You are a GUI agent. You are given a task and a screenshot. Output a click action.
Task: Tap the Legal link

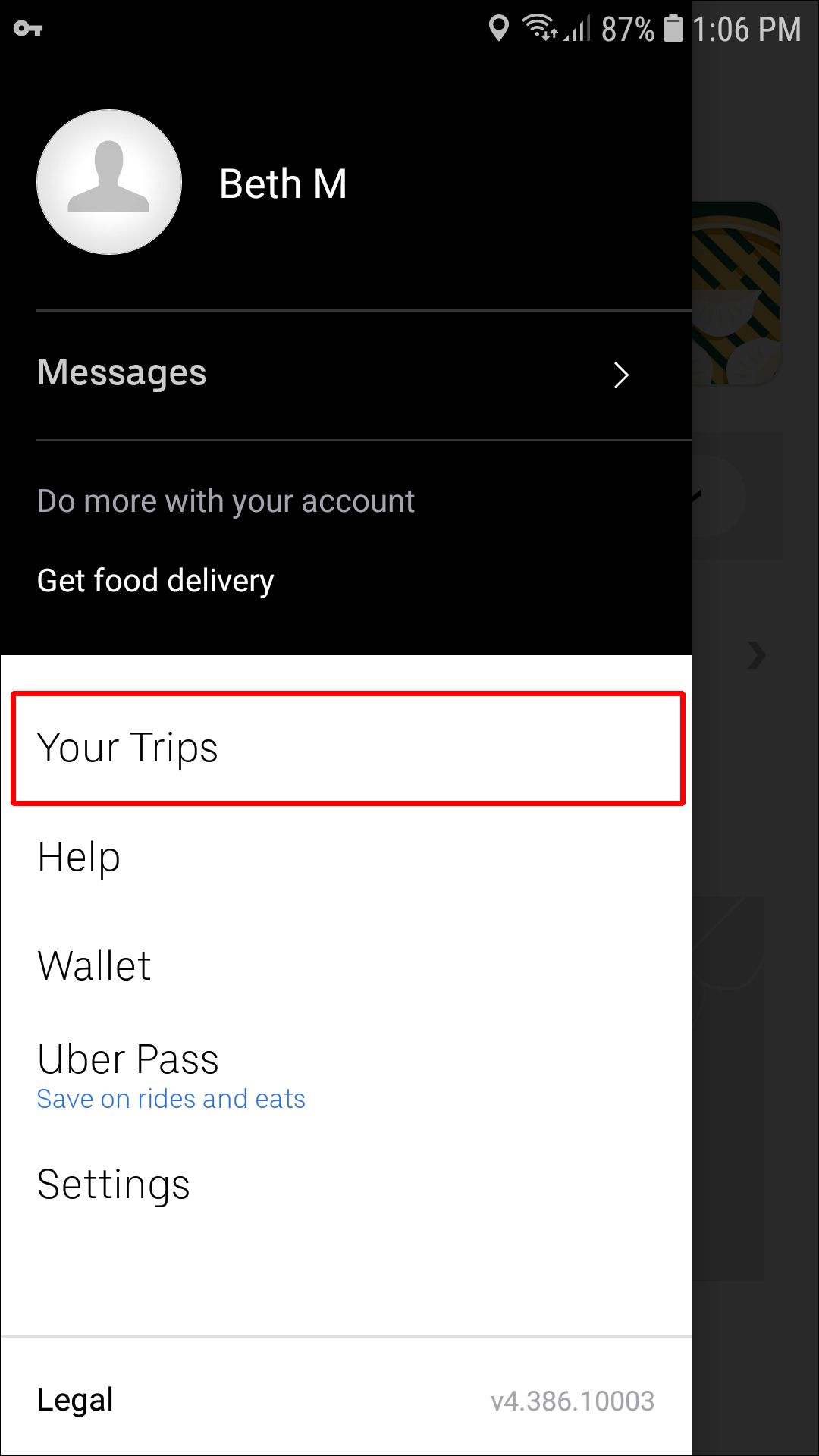pos(75,1400)
